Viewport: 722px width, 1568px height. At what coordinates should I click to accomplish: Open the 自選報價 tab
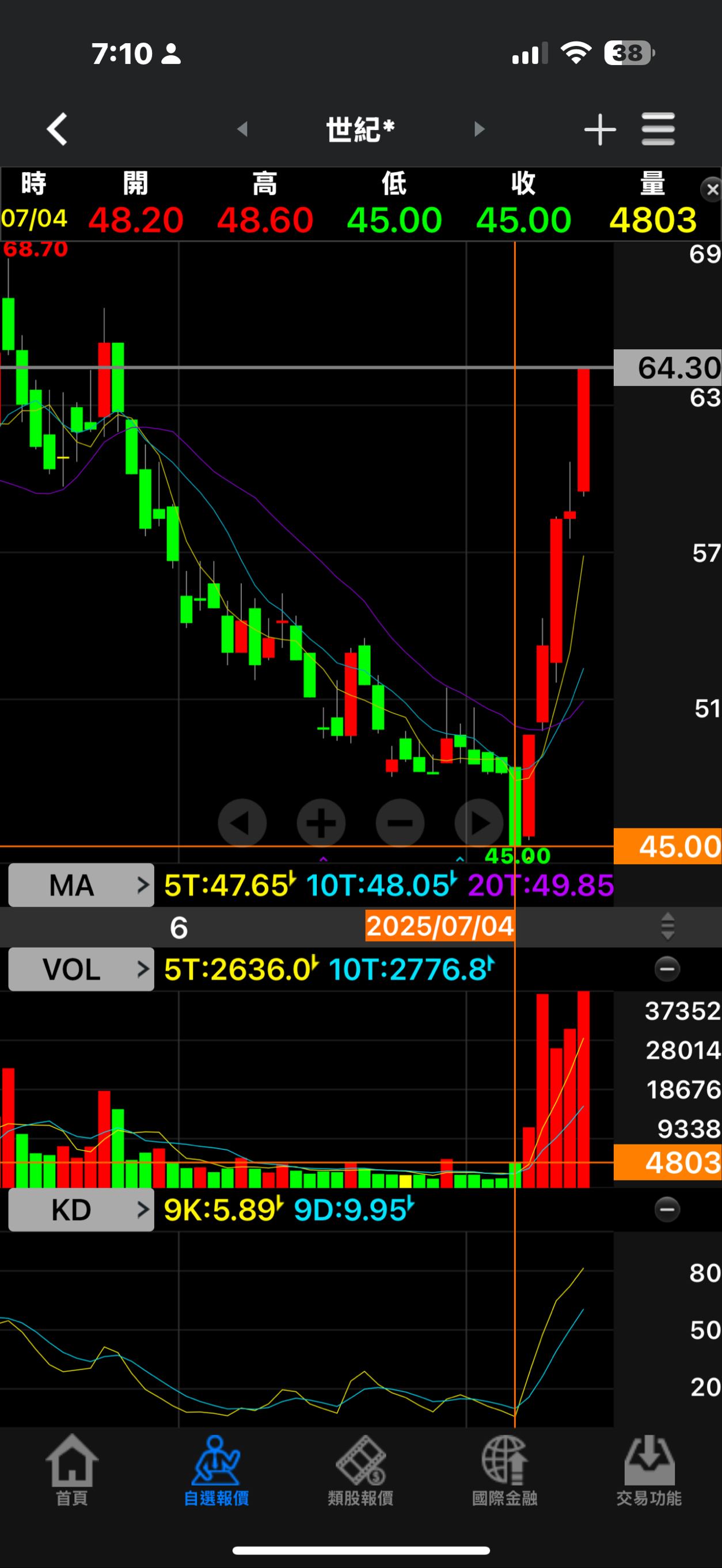pos(216,1471)
